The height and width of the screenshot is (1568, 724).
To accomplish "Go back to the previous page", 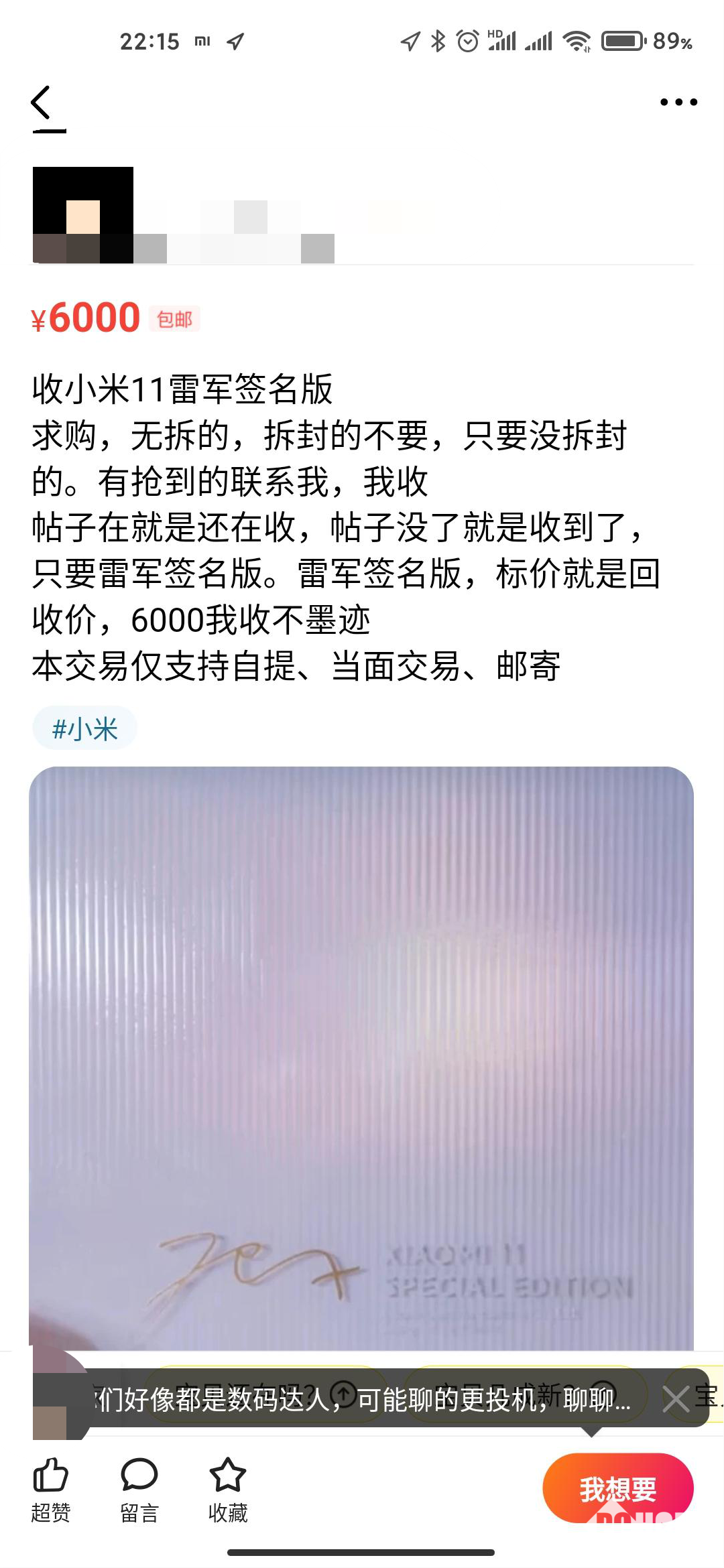I will coord(42,103).
